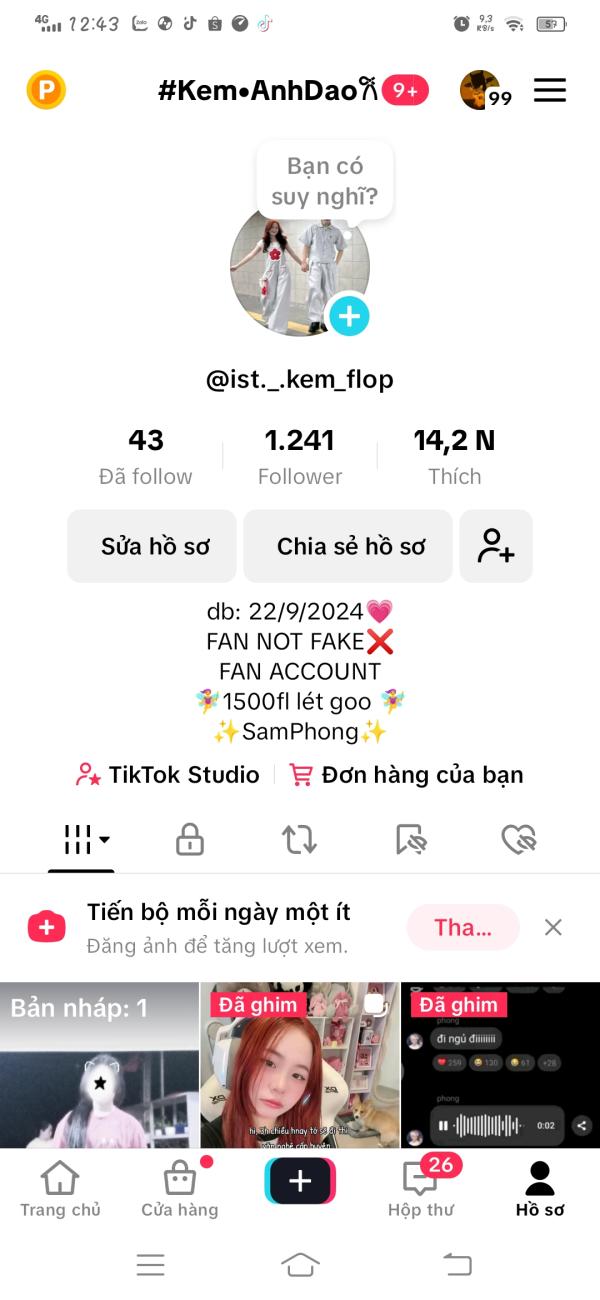
Task: Open the 'Bạn có suy nghĩ?' thought bubble
Action: point(325,181)
